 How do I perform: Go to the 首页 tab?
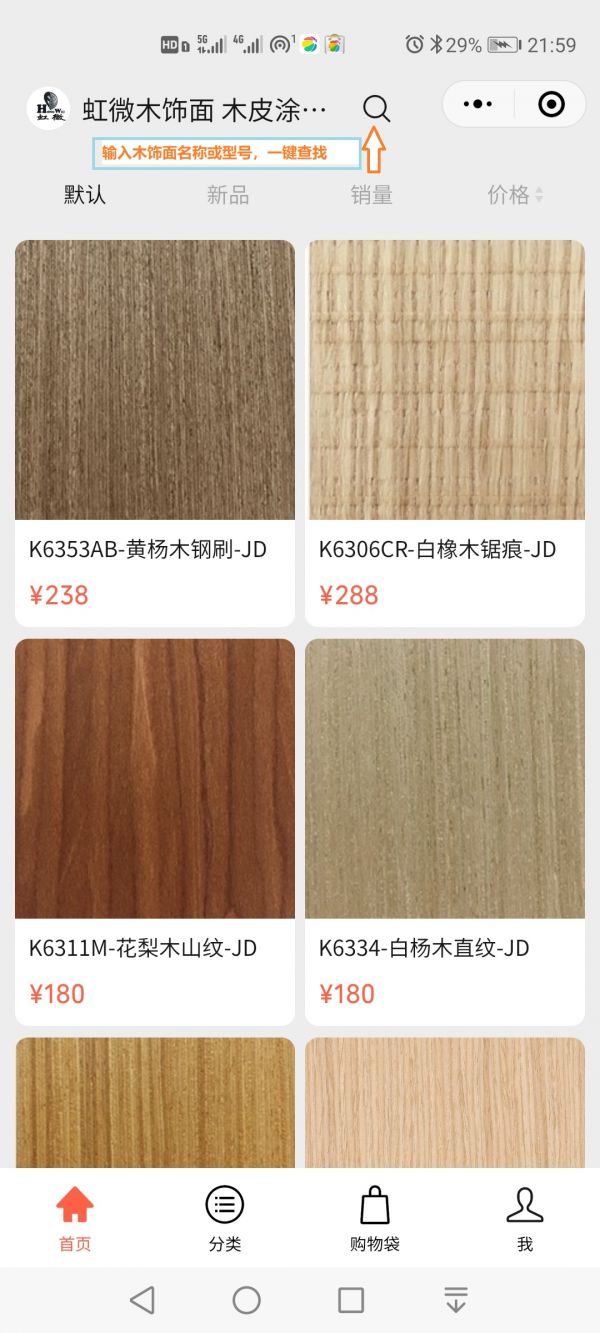pyautogui.click(x=75, y=1219)
